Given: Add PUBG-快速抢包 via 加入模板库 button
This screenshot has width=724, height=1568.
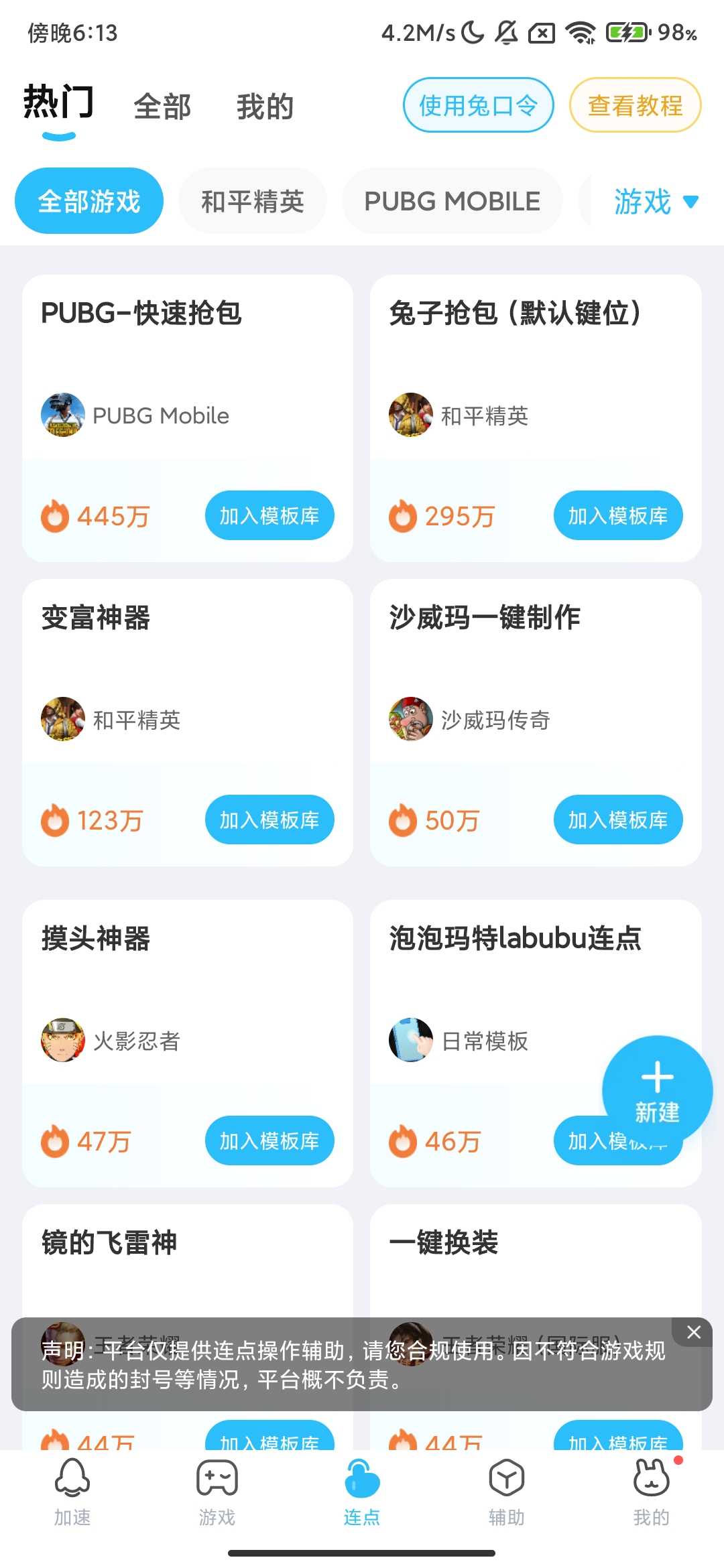Looking at the screenshot, I should coord(269,515).
